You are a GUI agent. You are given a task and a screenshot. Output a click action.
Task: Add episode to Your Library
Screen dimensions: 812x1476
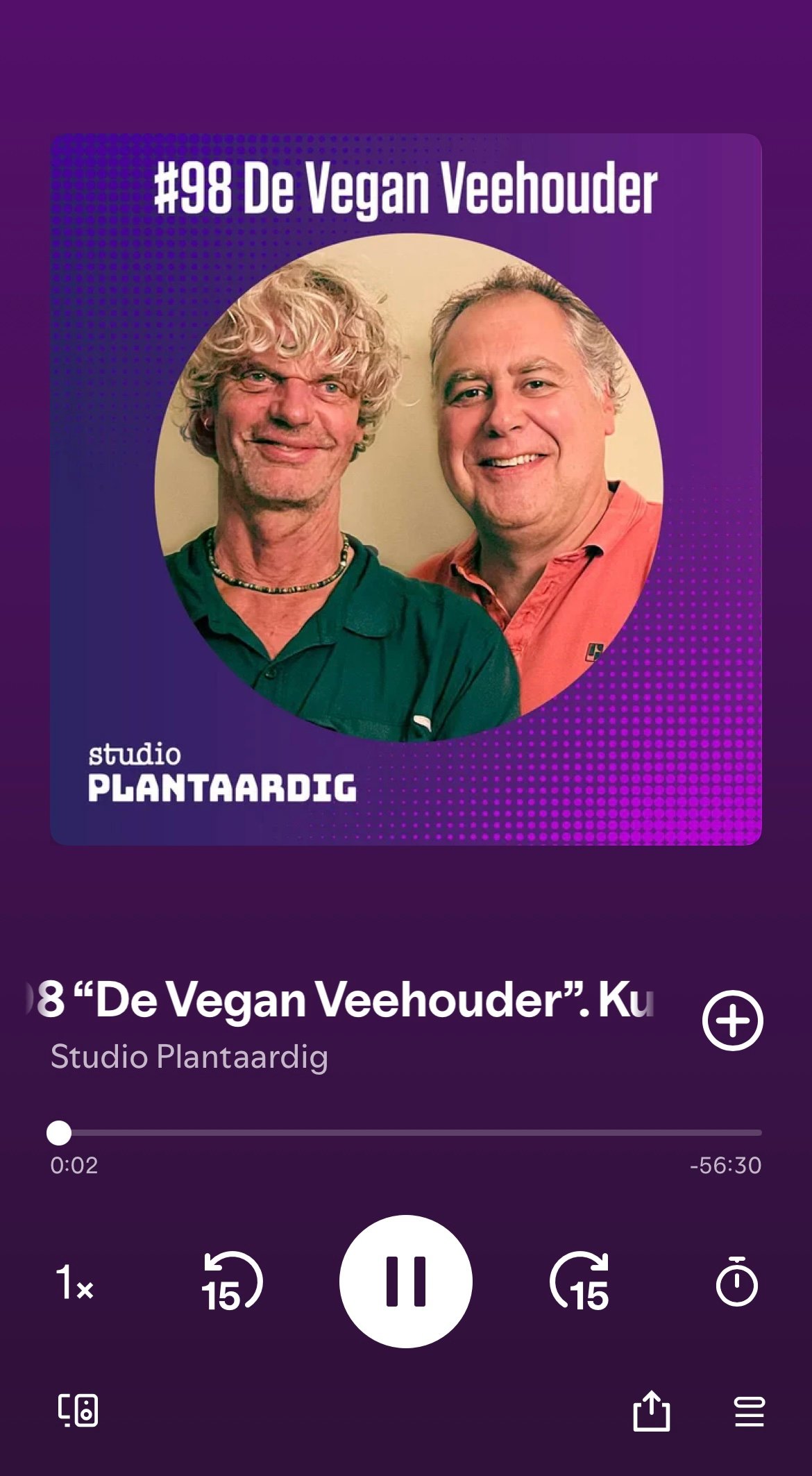[732, 1021]
